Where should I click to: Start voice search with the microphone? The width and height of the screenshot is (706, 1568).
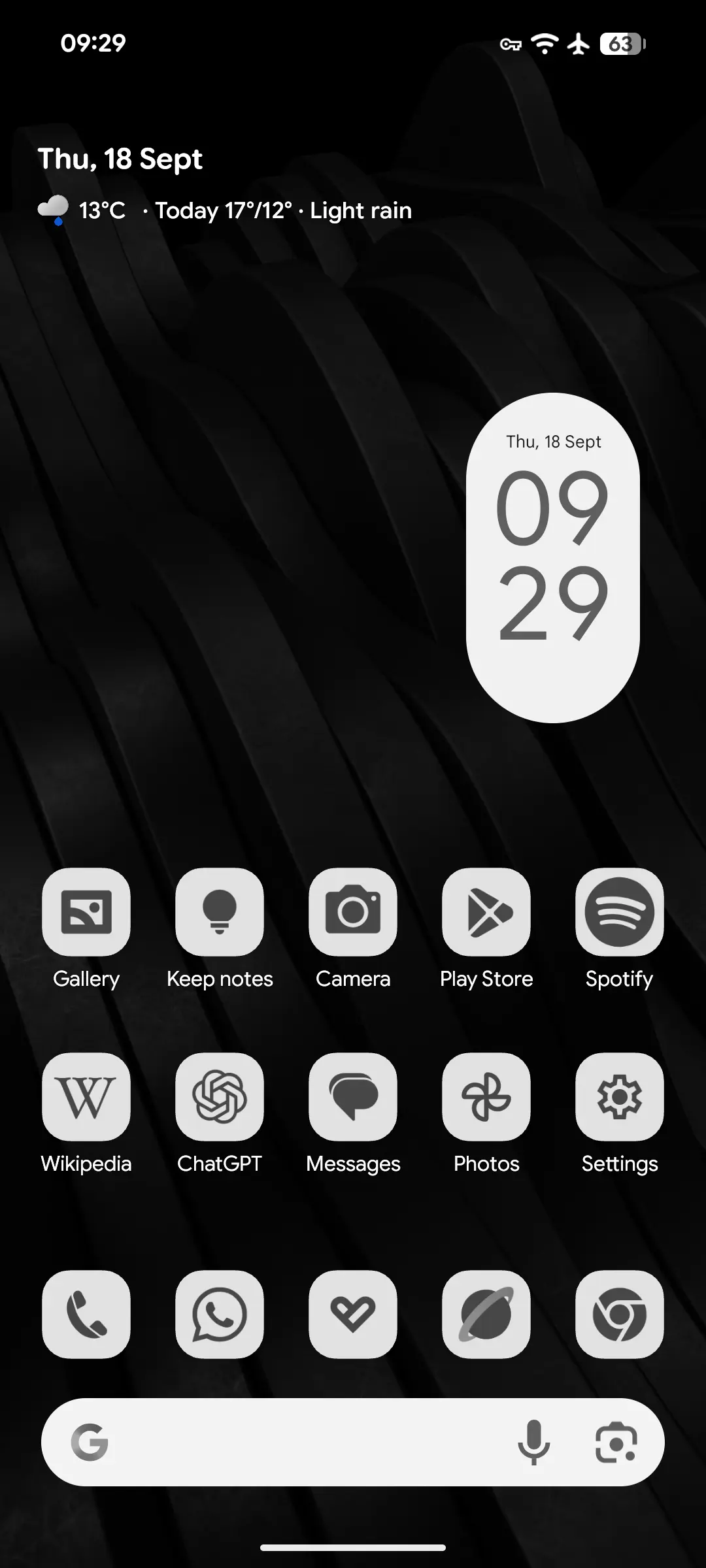coord(534,1442)
